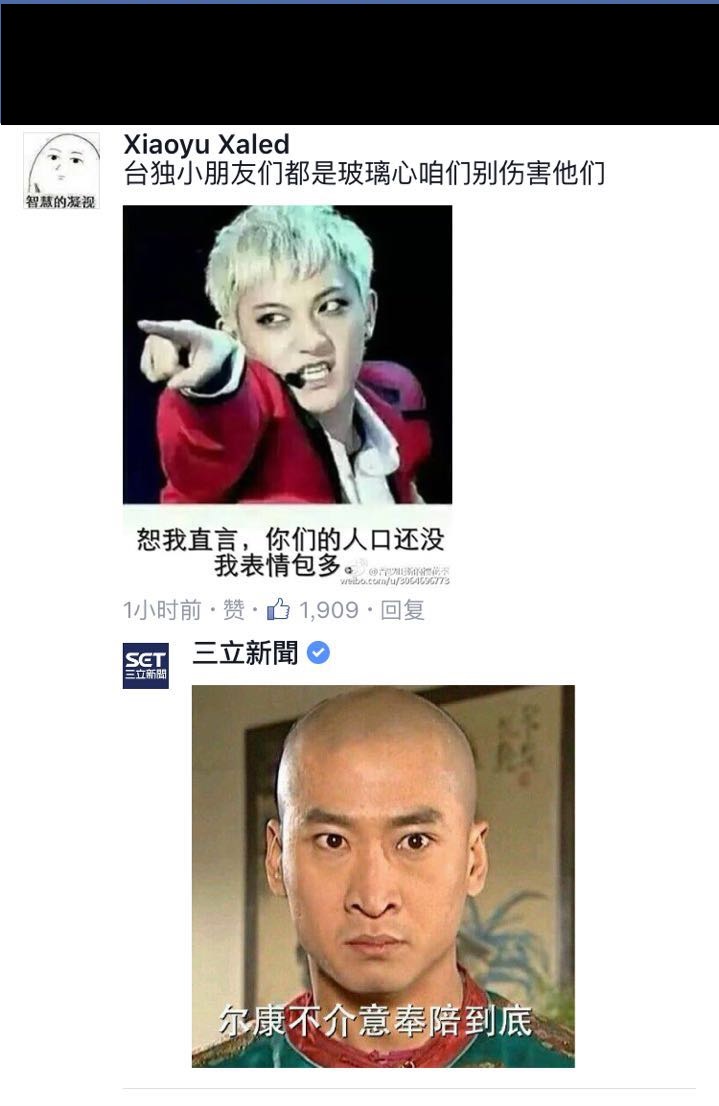Open Xiaoyu Xaled's profile name link

tap(206, 143)
